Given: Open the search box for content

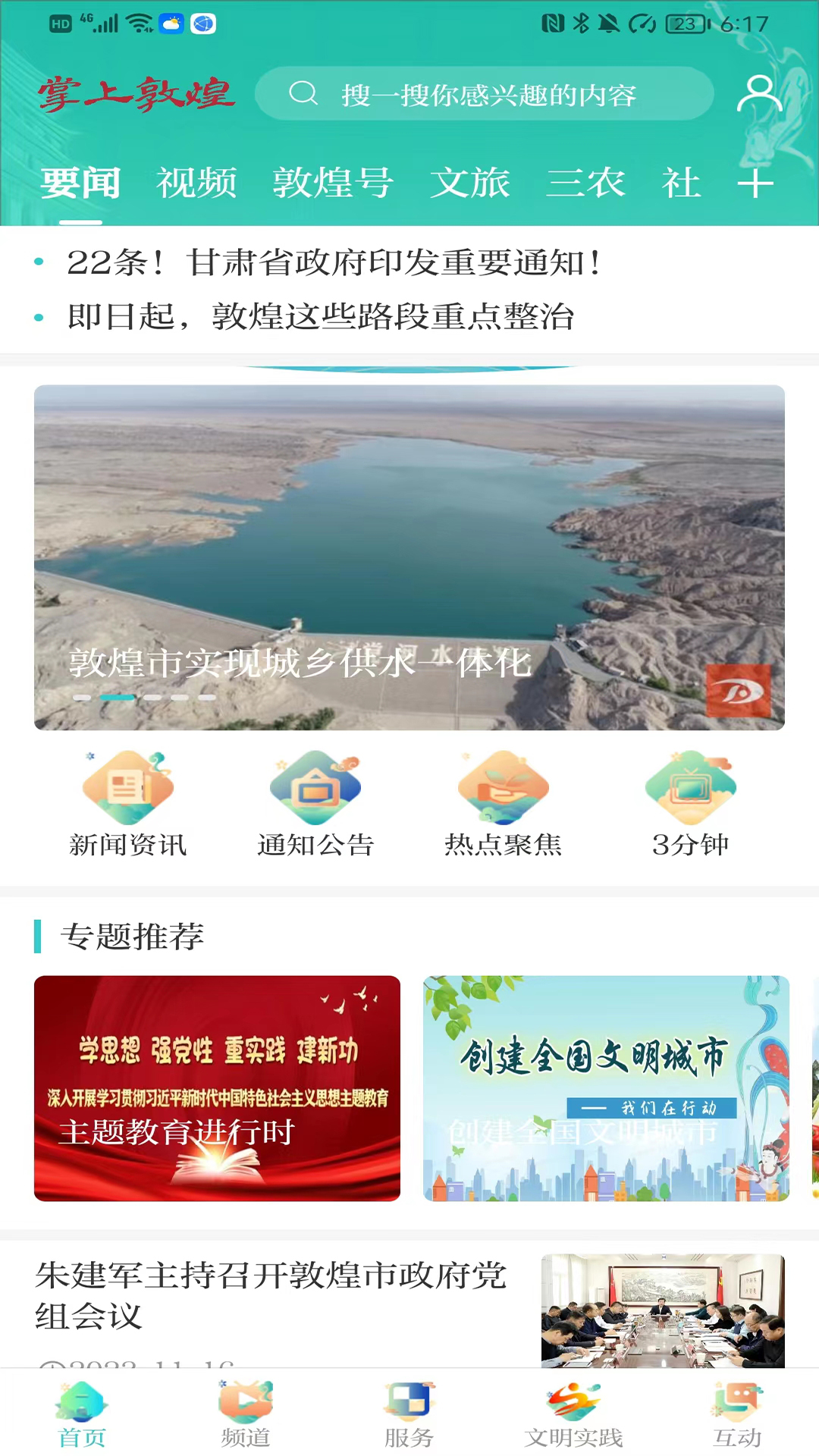Looking at the screenshot, I should point(484,94).
